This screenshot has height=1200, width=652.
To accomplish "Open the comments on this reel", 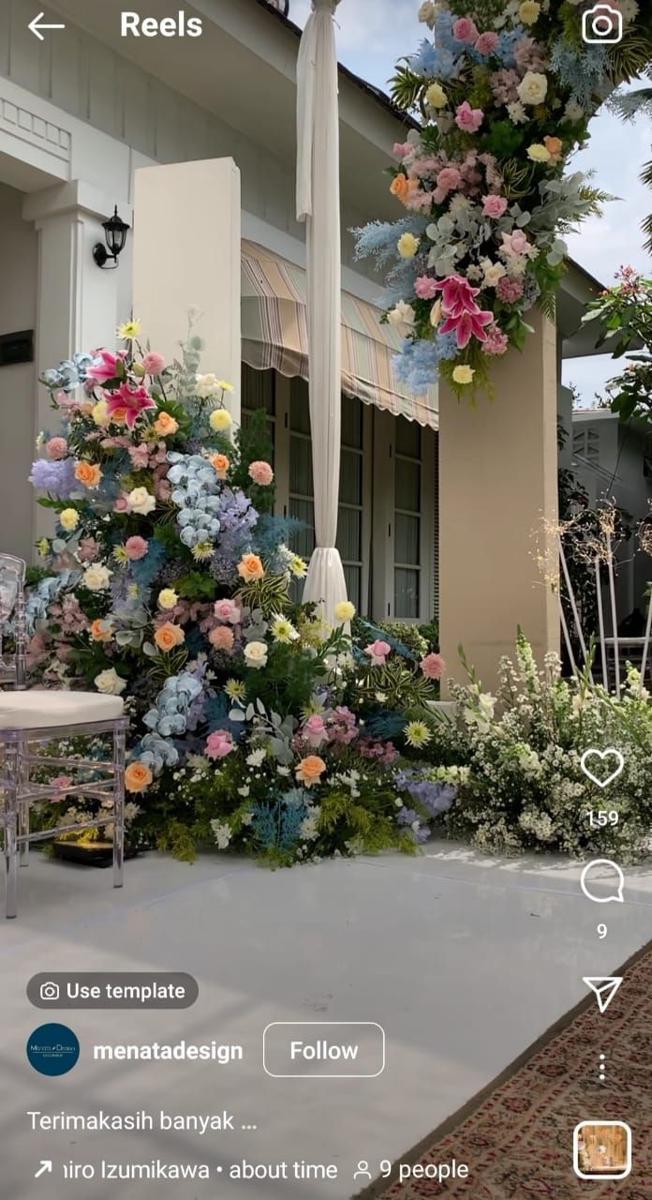I will pyautogui.click(x=602, y=882).
